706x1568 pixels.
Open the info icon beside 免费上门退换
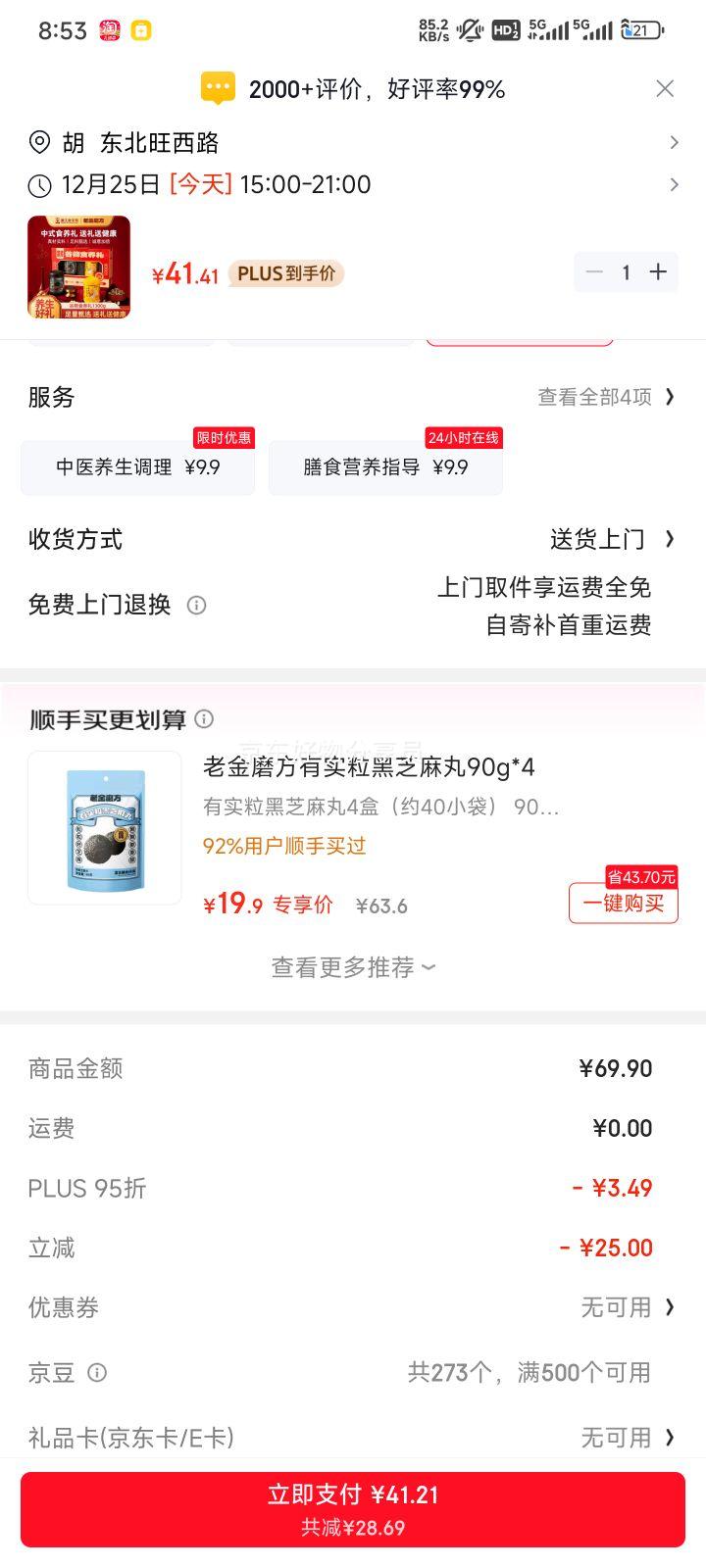198,605
